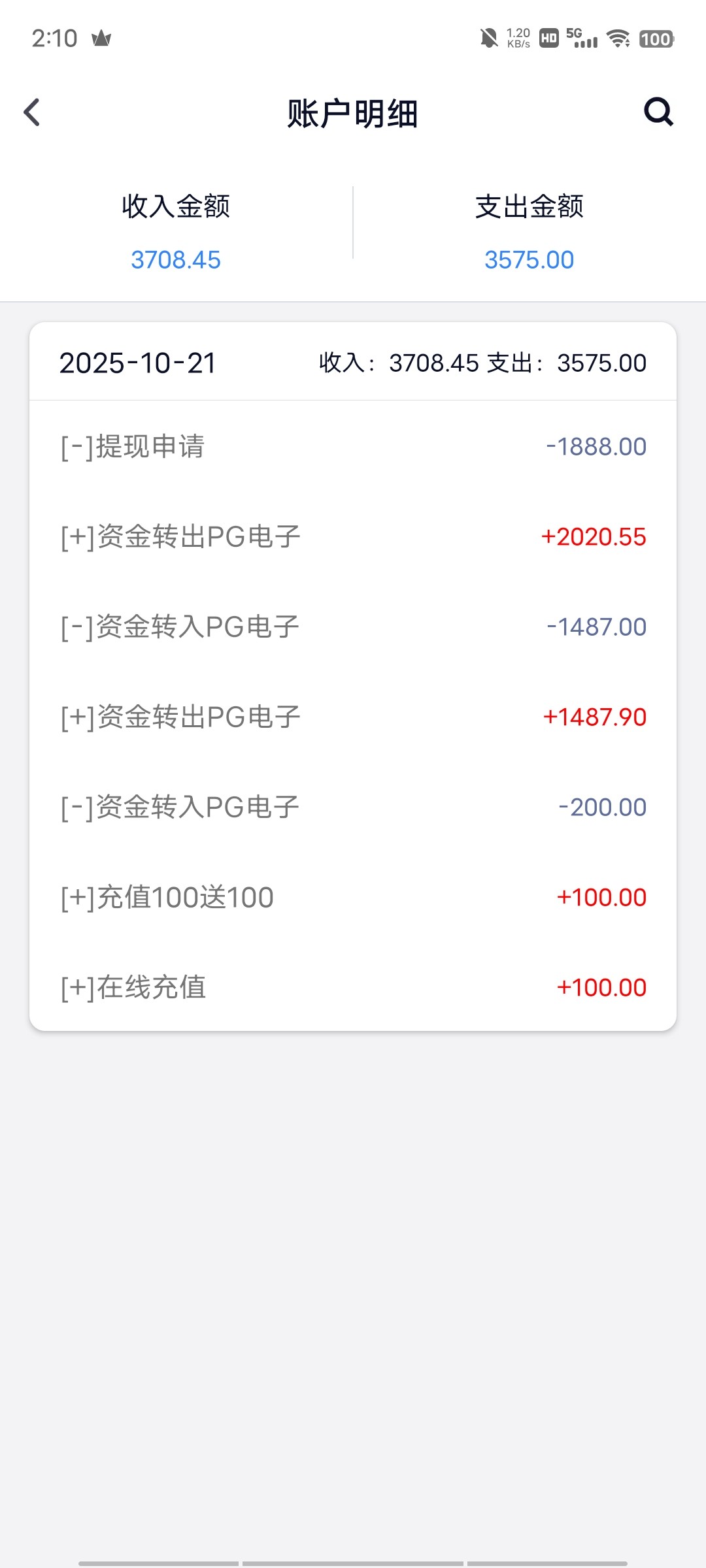Open the search magnifier icon
The width and height of the screenshot is (706, 1568).
click(x=658, y=112)
